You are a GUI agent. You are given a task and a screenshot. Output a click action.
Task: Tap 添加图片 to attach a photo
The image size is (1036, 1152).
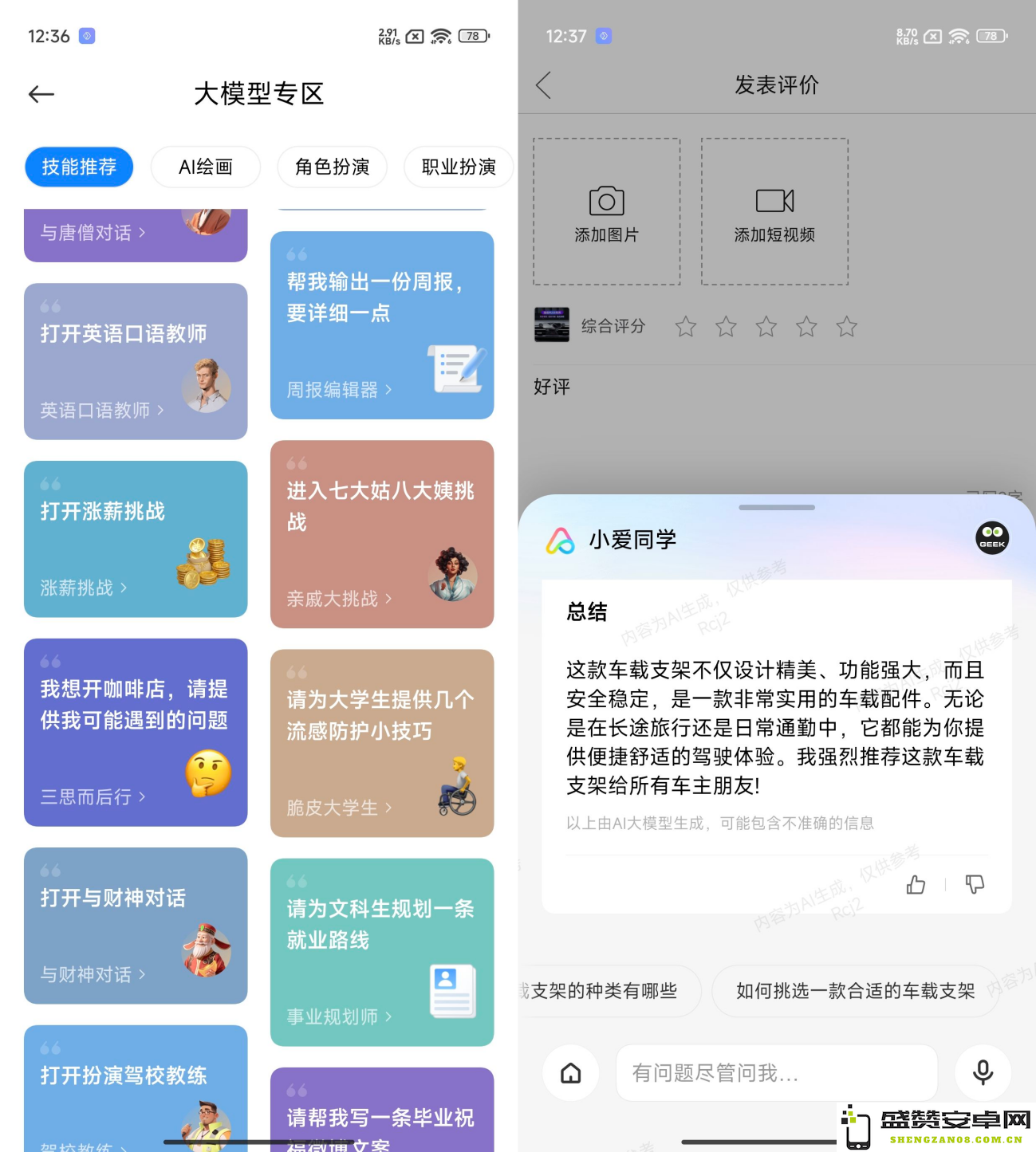(607, 212)
